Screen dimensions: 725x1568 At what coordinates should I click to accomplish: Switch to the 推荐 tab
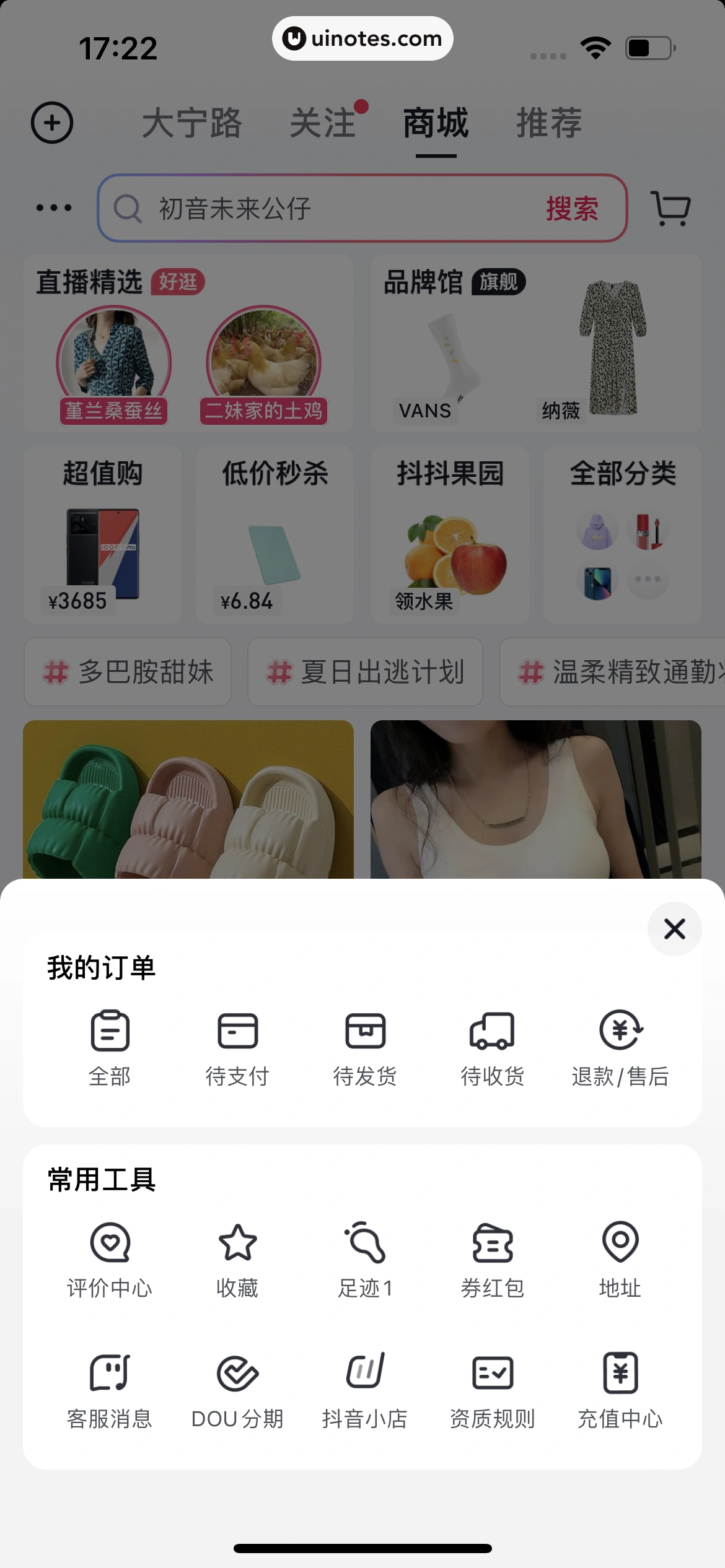[x=549, y=124]
